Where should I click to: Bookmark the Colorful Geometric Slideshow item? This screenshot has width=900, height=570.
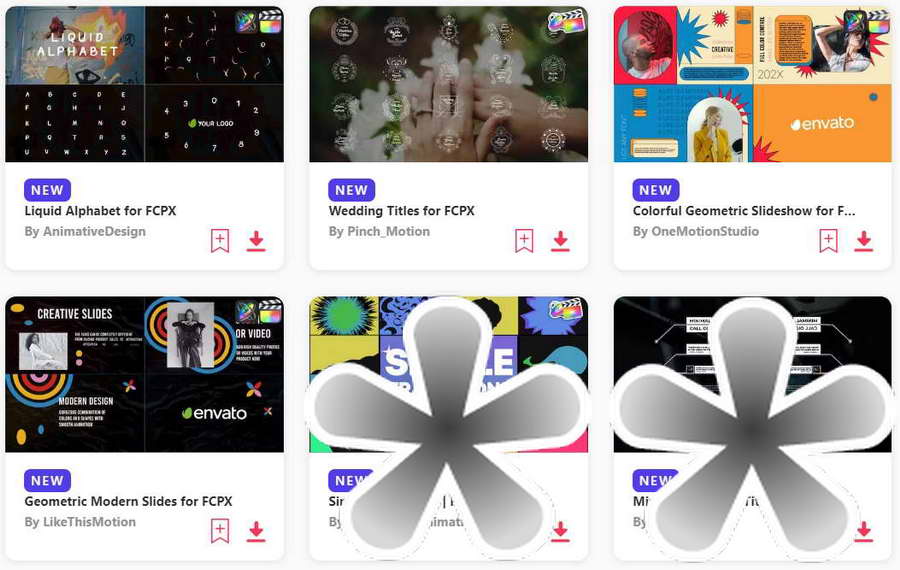point(828,241)
